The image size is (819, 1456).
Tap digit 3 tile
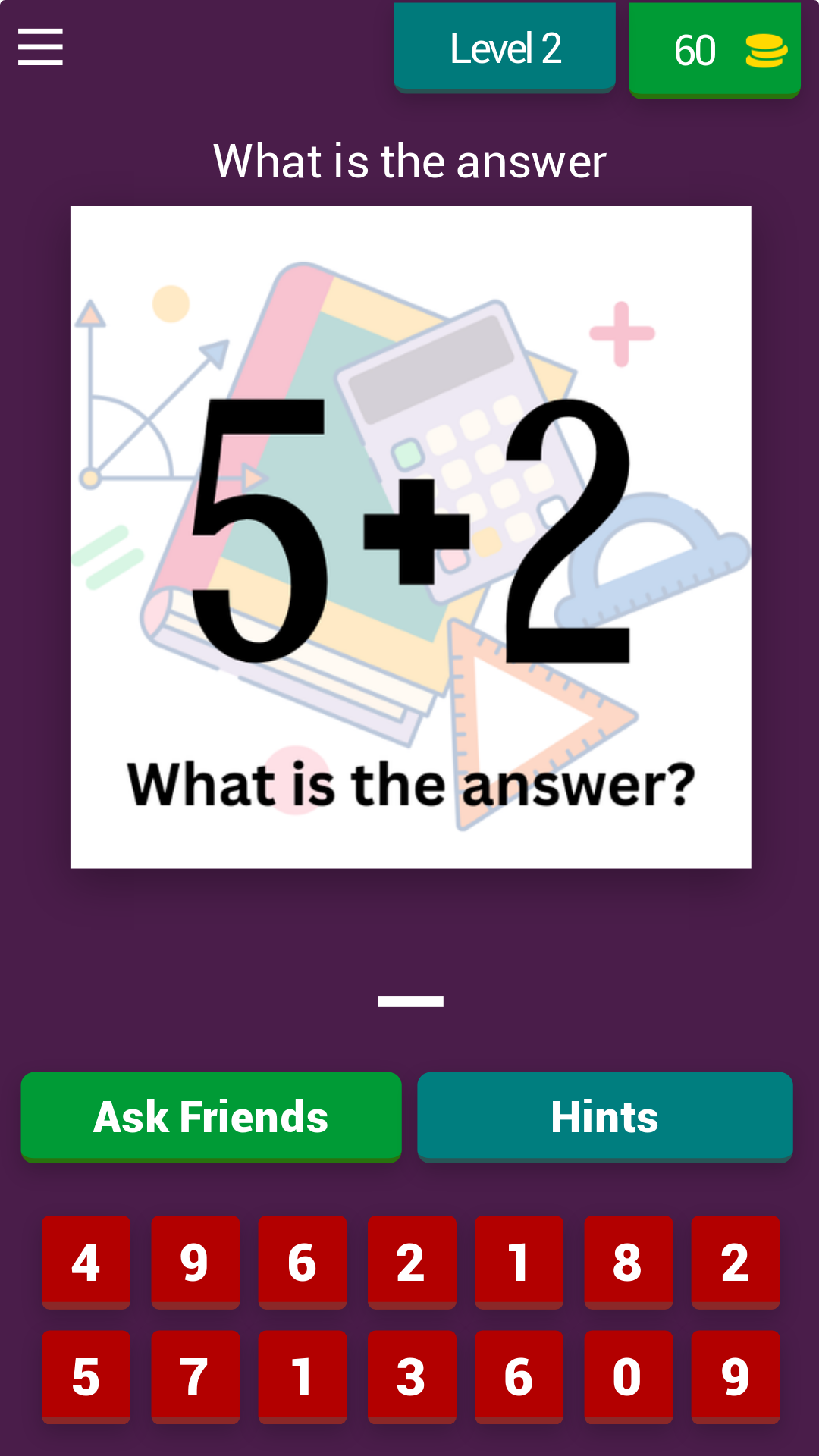[x=412, y=1377]
